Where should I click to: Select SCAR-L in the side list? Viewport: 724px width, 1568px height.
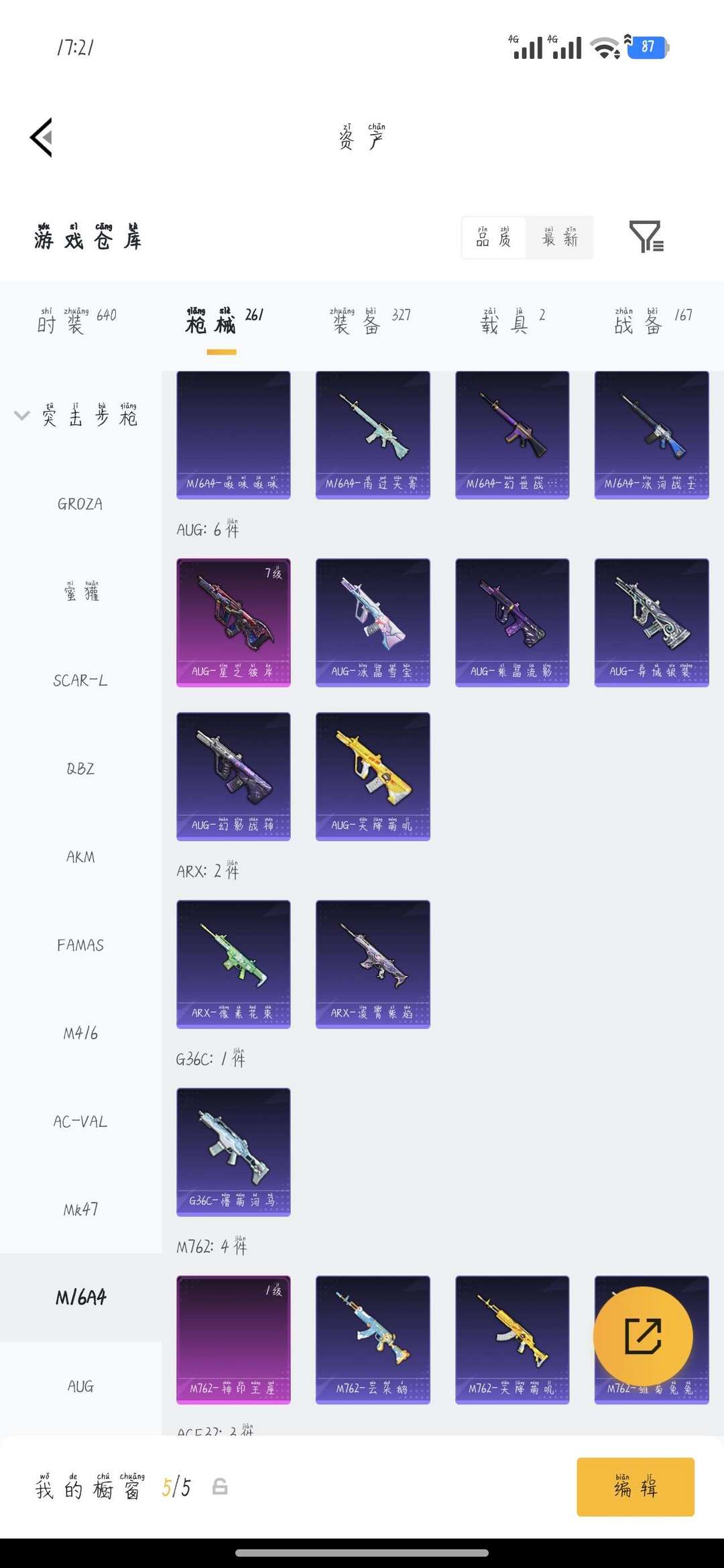click(x=80, y=680)
